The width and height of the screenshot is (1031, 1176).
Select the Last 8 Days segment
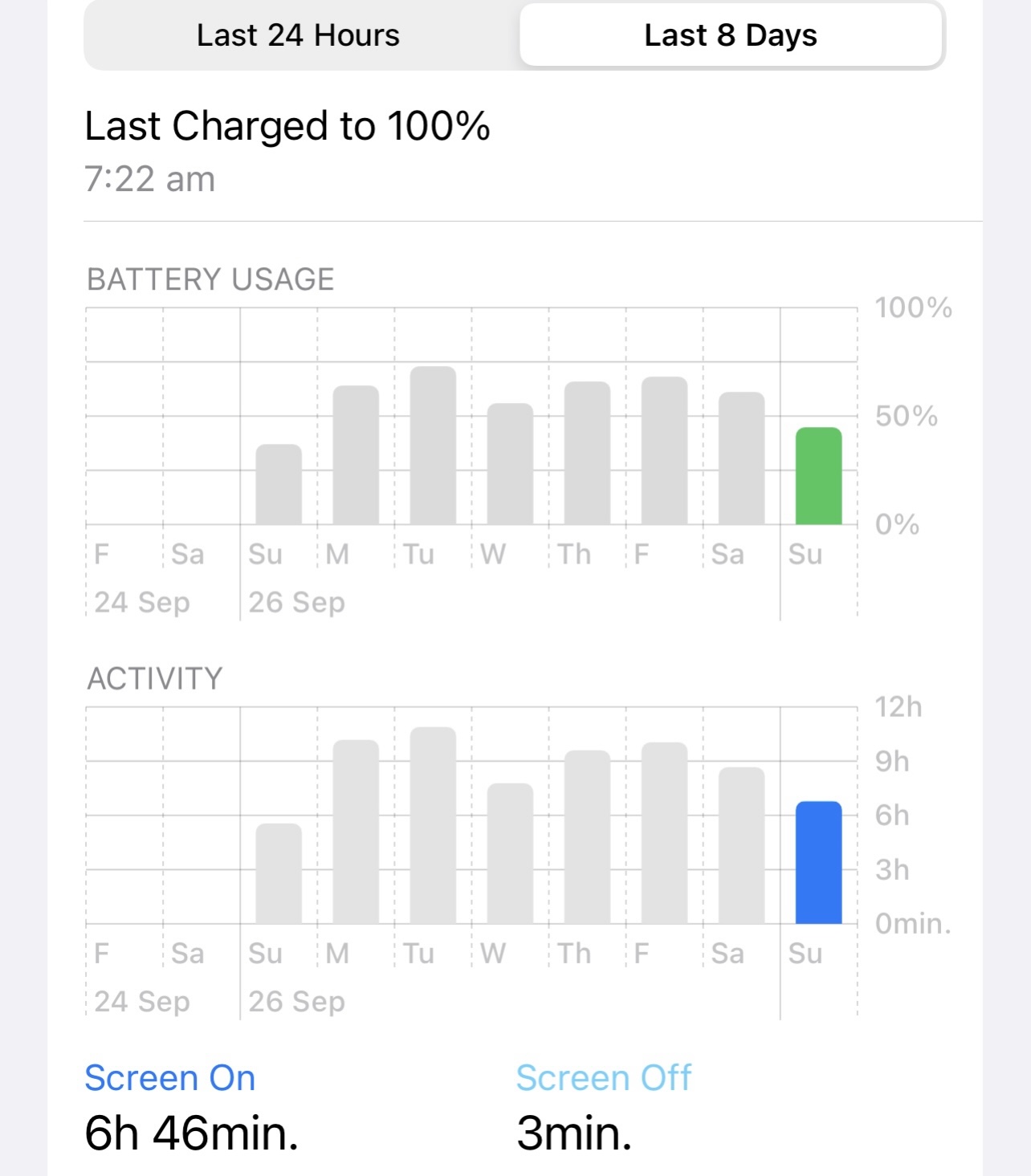730,36
